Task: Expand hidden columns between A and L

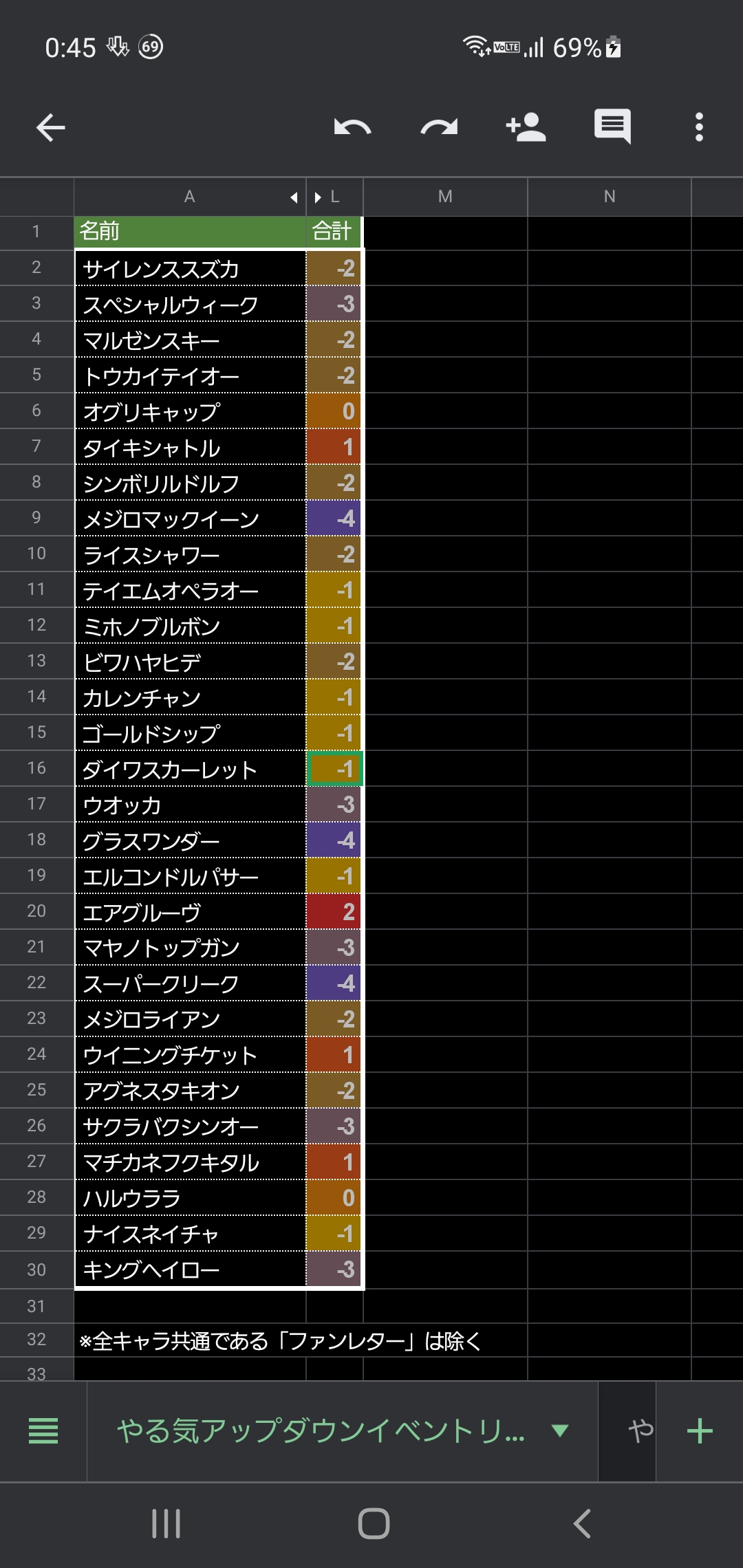Action: tap(305, 197)
